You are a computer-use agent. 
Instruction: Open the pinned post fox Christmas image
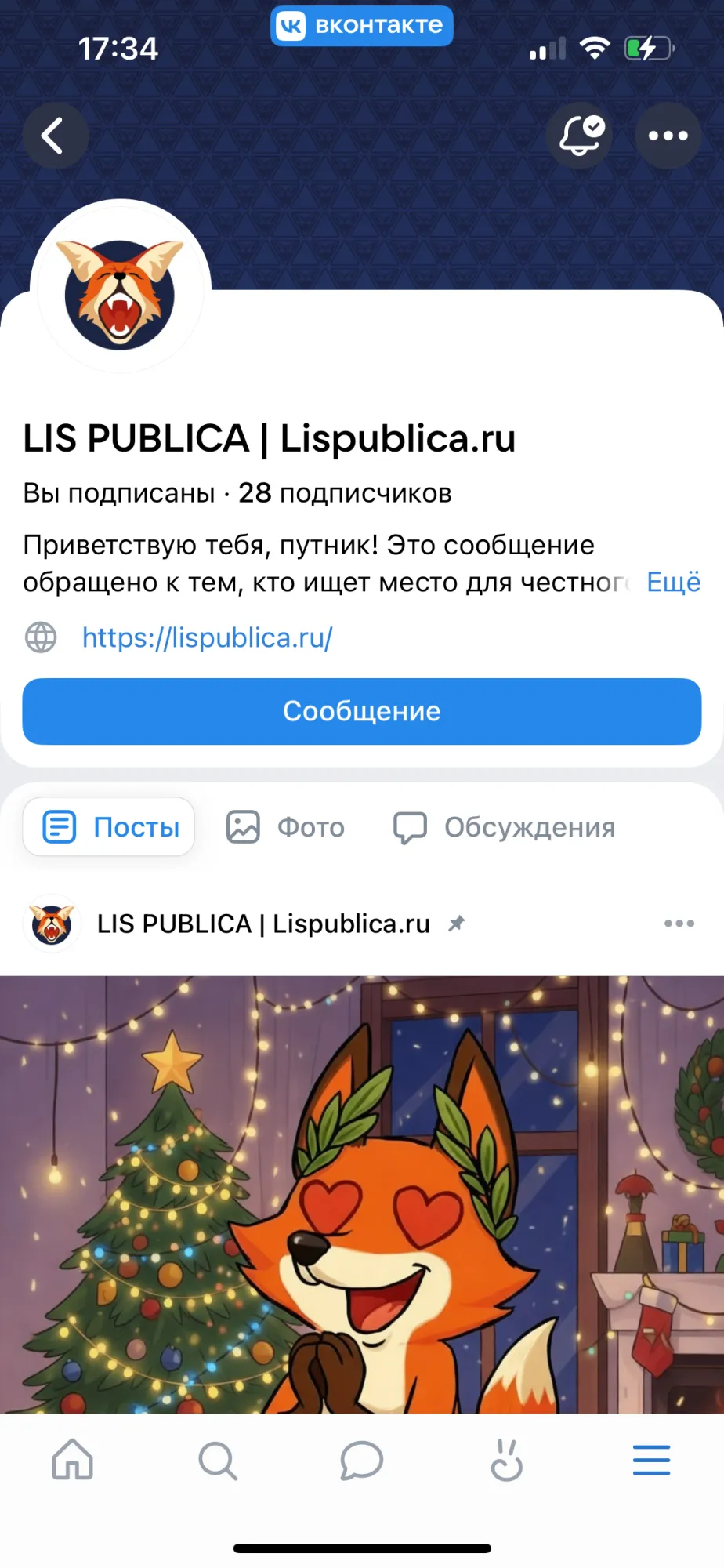pyautogui.click(x=361, y=1192)
